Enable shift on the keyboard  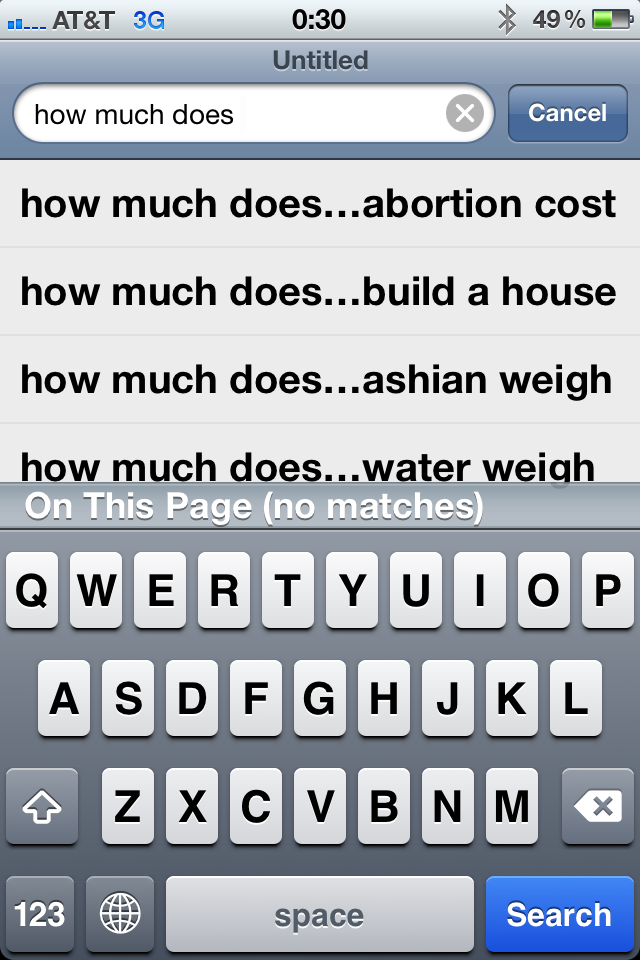tap(41, 806)
